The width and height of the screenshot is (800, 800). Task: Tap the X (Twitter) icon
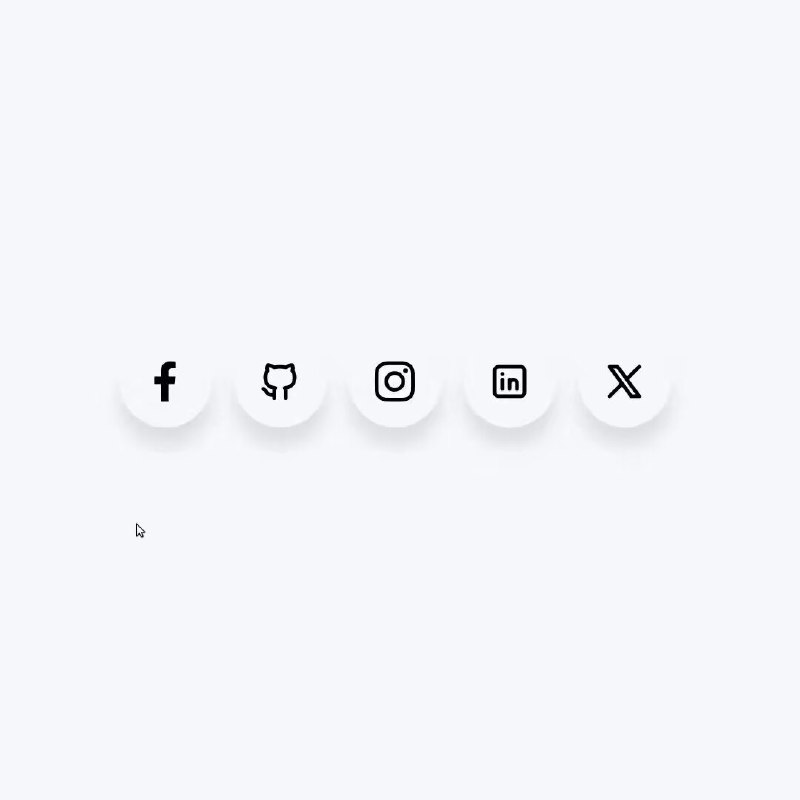(625, 382)
